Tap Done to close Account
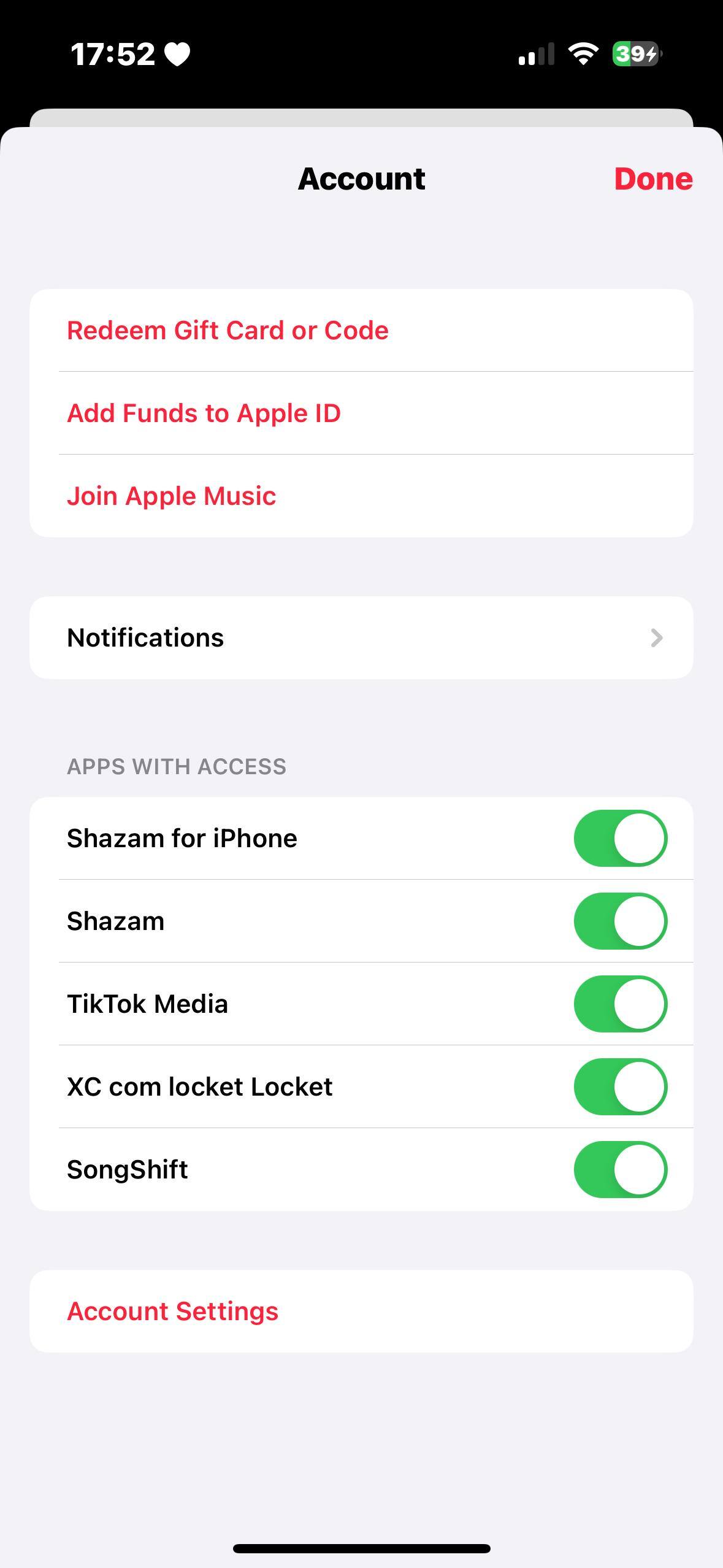 tap(653, 179)
